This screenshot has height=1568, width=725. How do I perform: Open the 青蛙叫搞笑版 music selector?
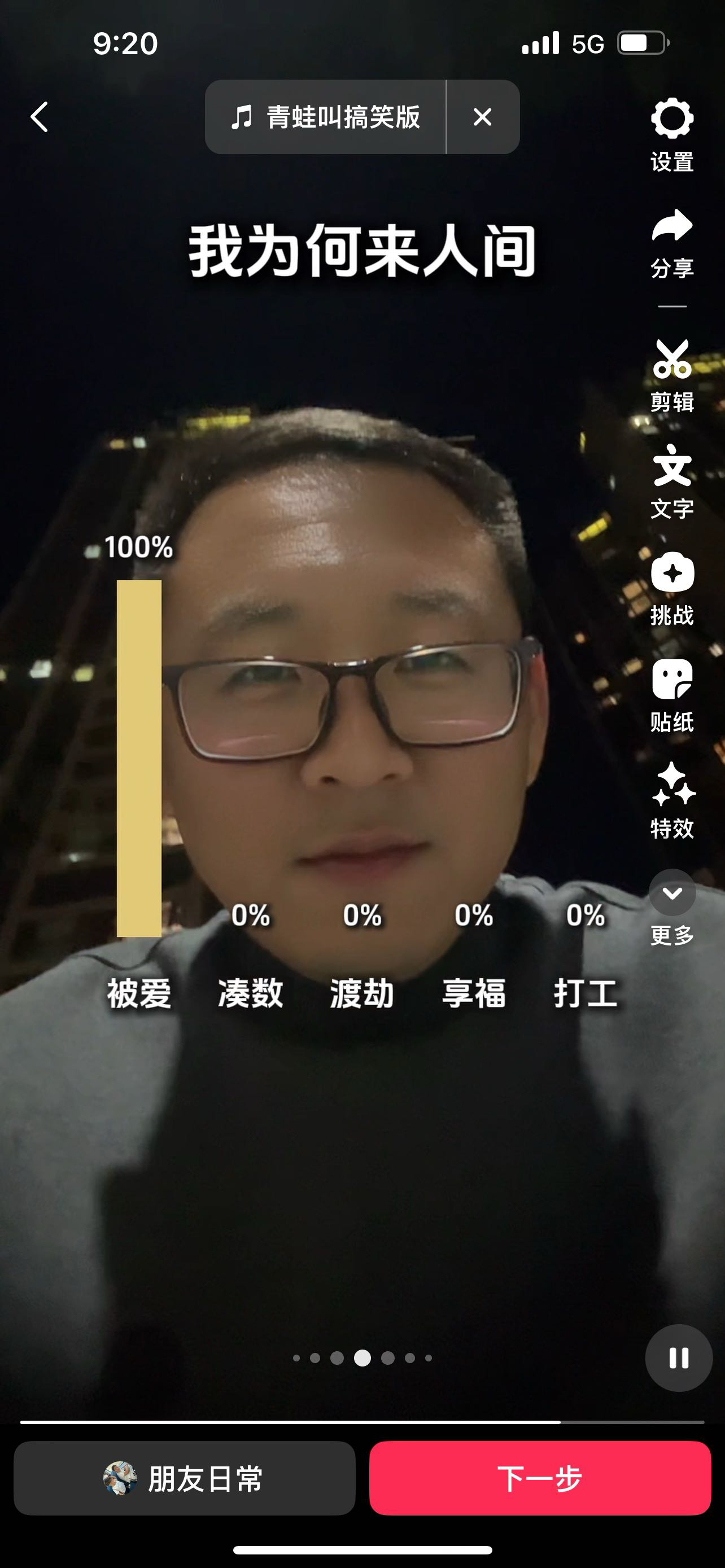pos(326,117)
